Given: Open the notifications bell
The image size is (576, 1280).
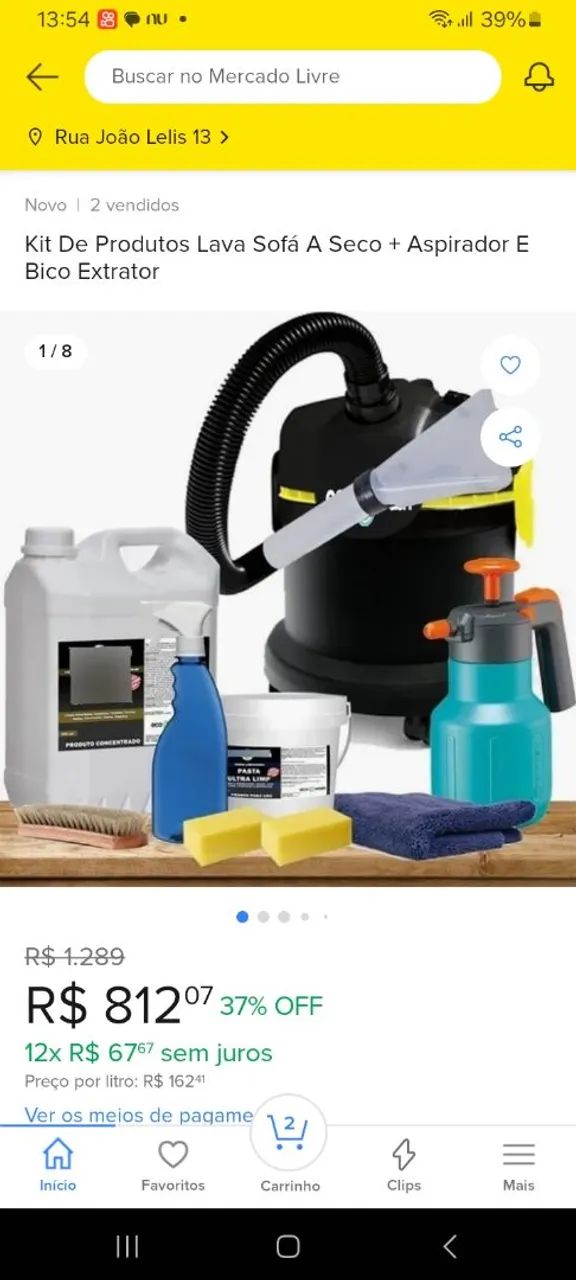Looking at the screenshot, I should point(539,77).
